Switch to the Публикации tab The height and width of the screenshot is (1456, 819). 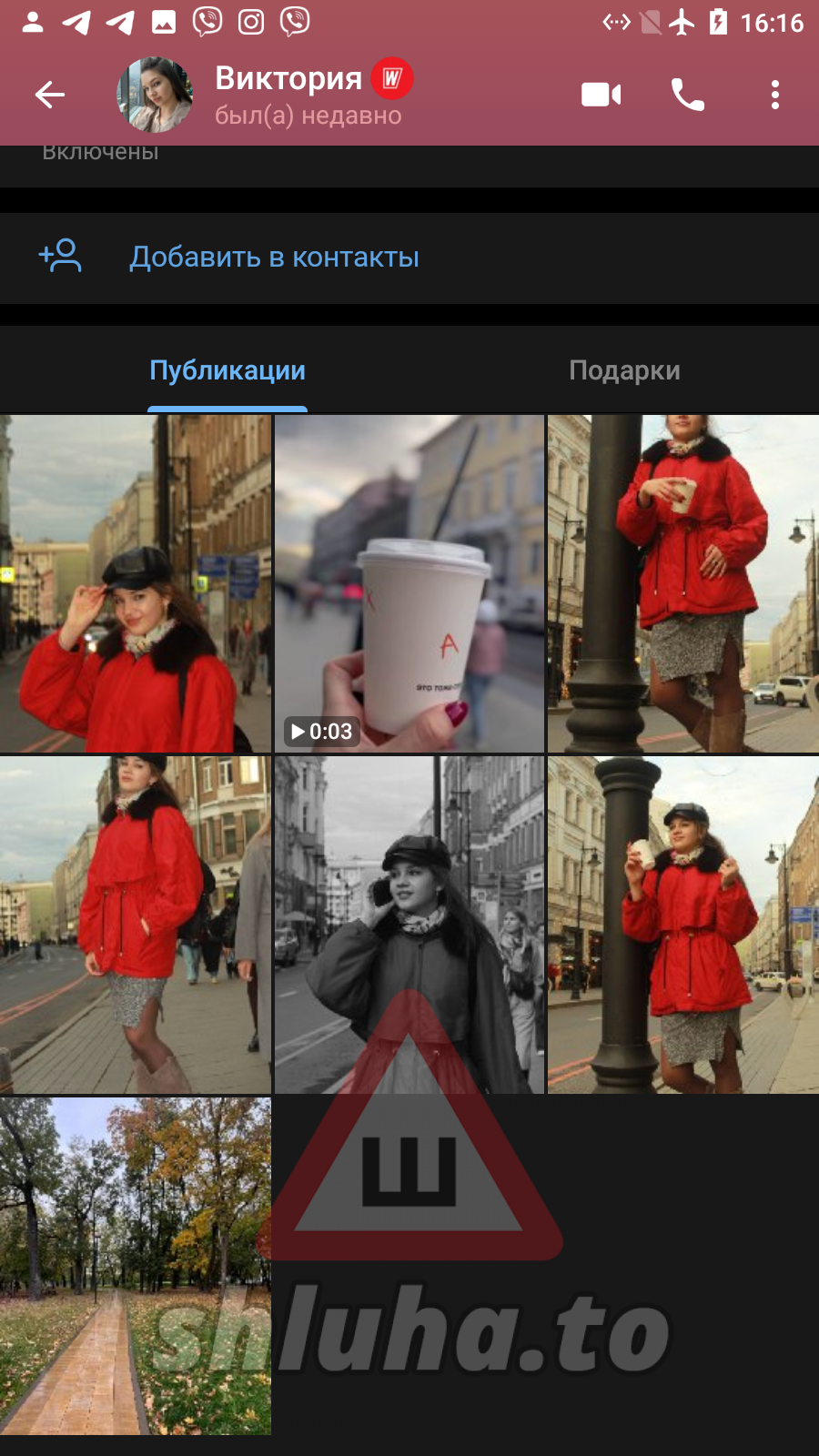(x=227, y=370)
